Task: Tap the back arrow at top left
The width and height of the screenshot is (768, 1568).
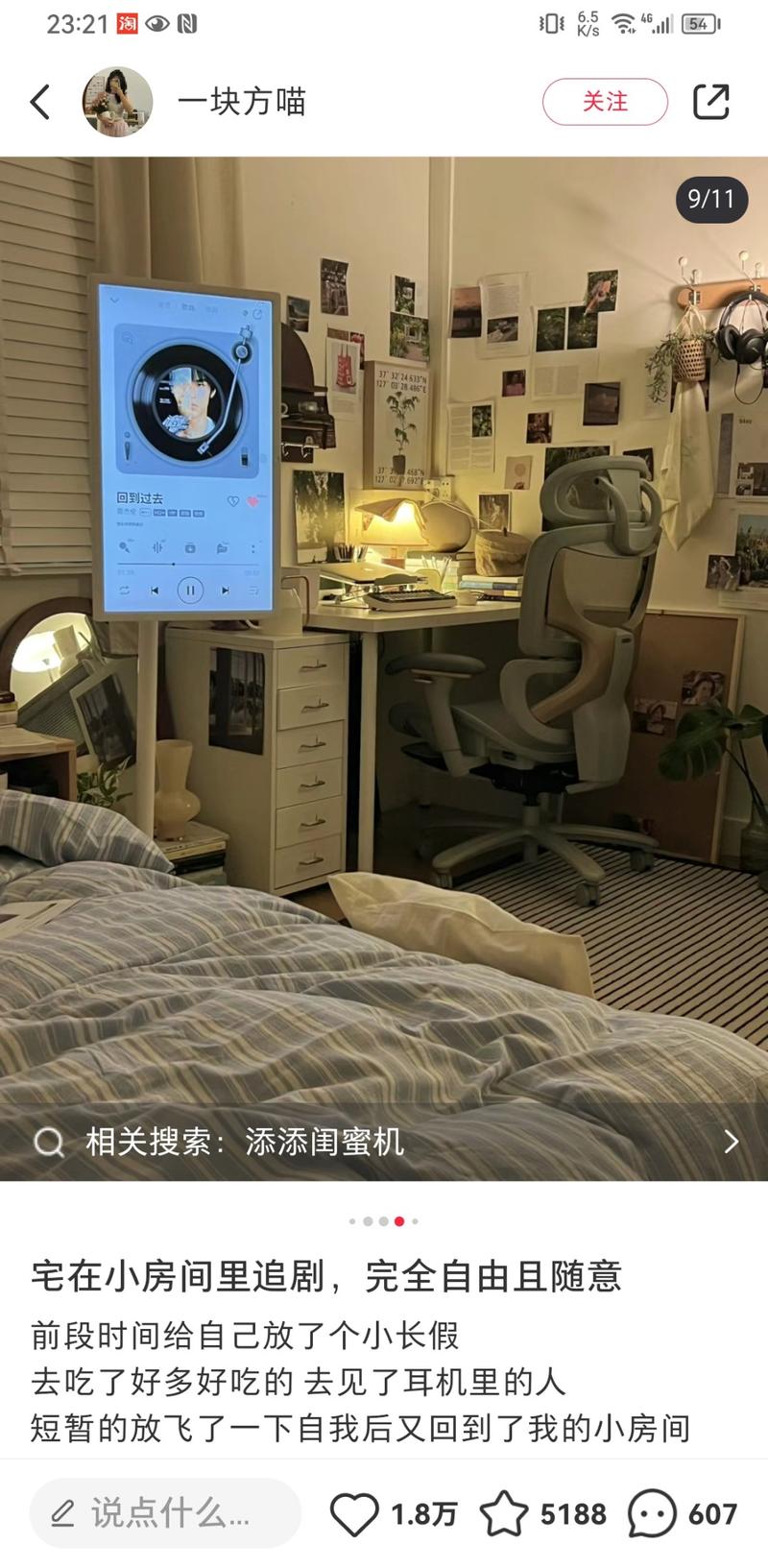Action: click(40, 101)
